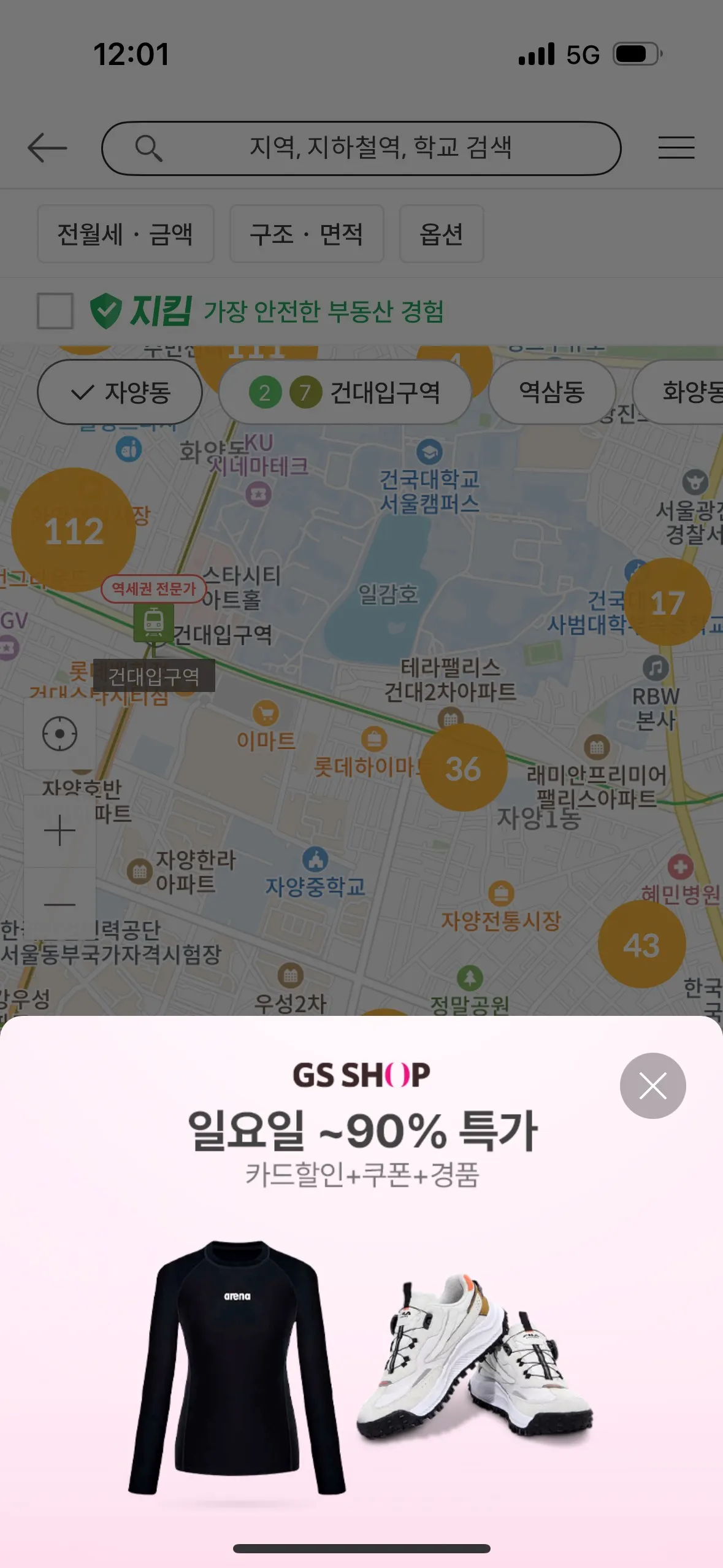Select the 역삼동 area chip
723x1568 pixels.
click(x=551, y=392)
